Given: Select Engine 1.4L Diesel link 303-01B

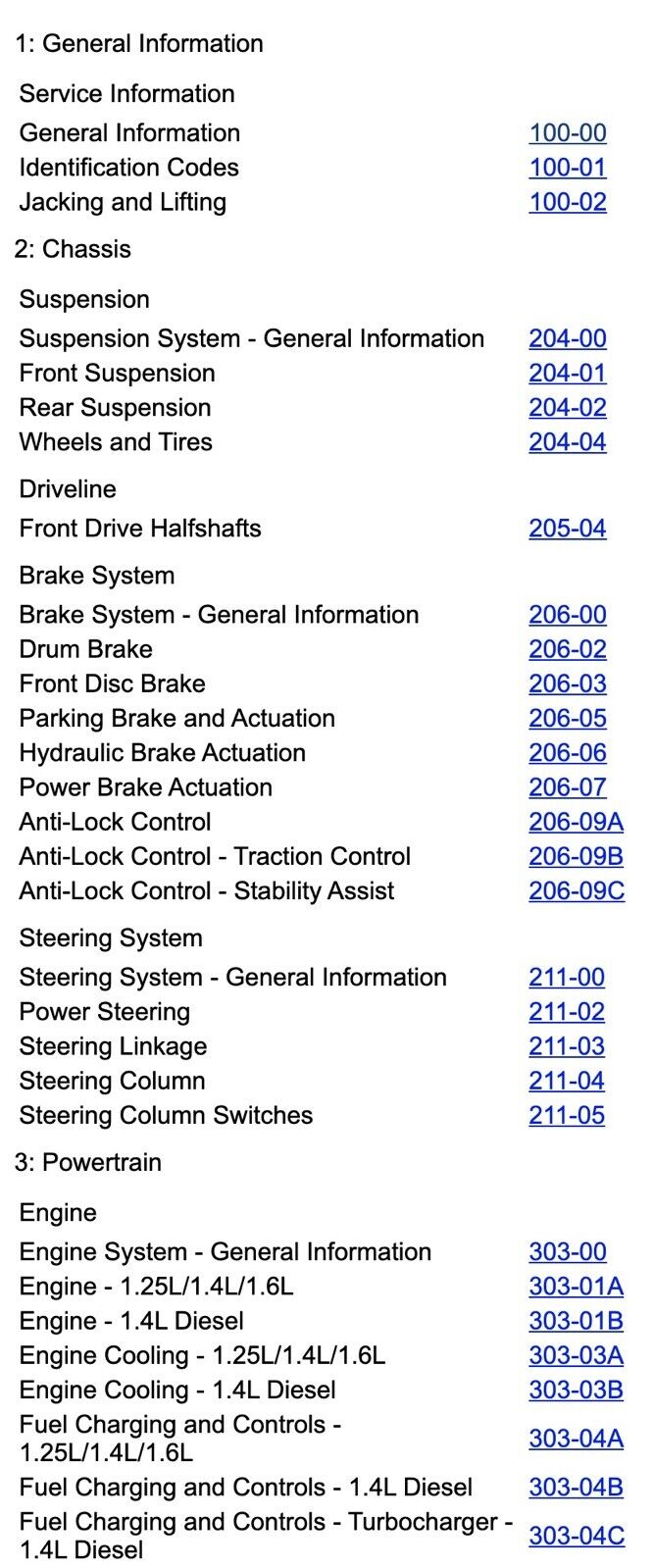Looking at the screenshot, I should tap(576, 1321).
